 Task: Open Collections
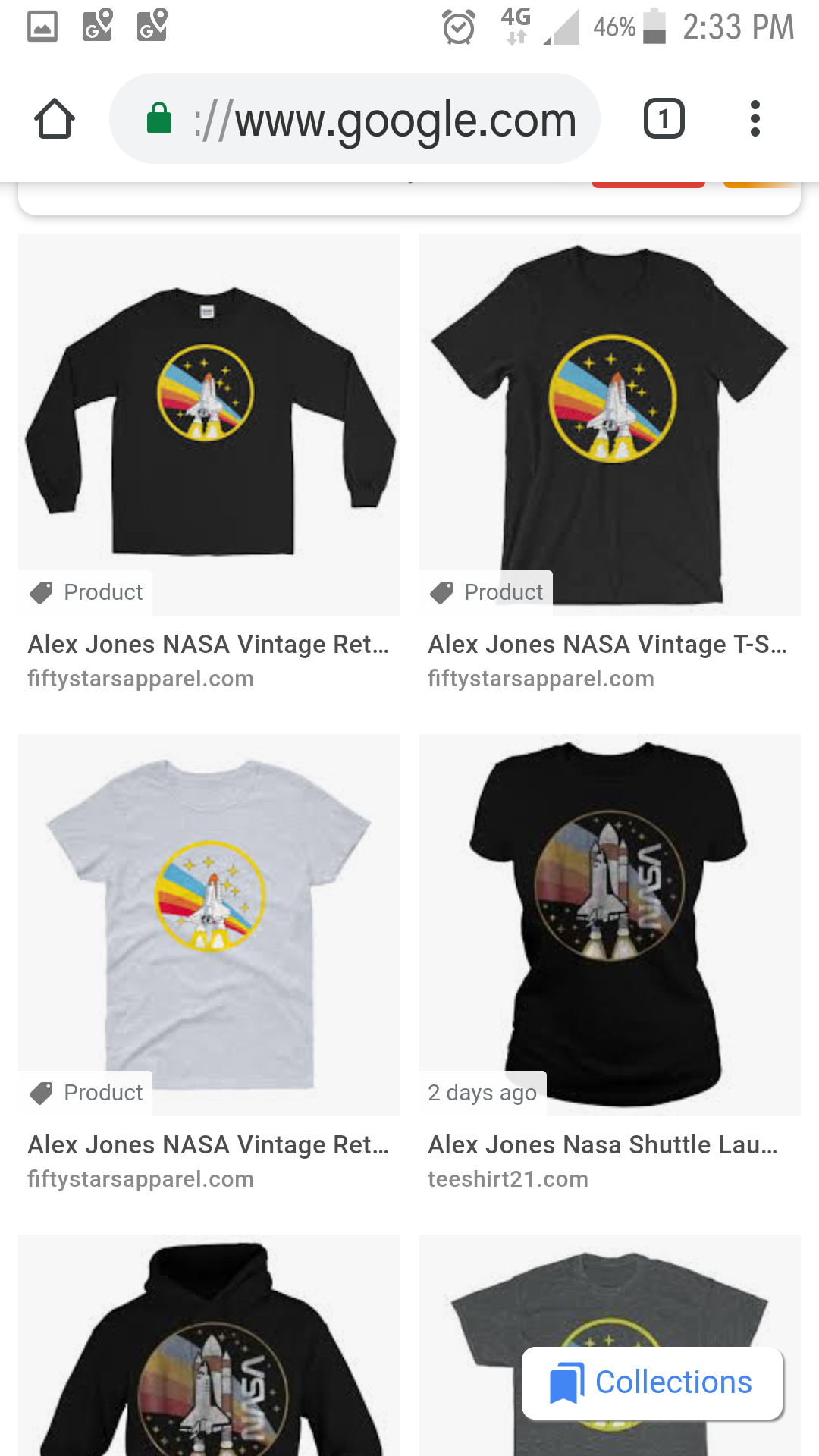pos(652,1382)
